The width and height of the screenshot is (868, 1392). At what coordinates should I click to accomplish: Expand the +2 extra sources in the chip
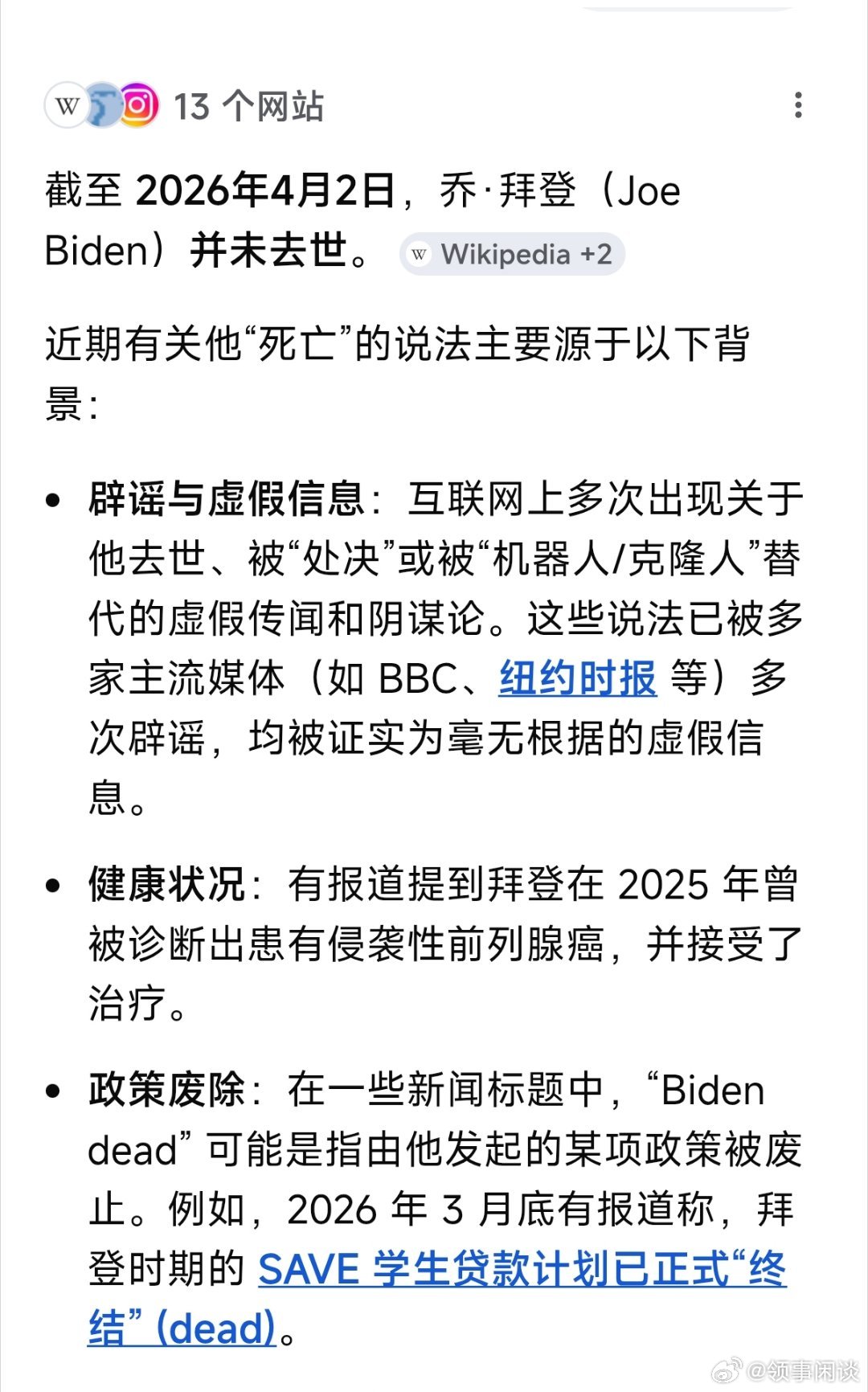(x=595, y=252)
